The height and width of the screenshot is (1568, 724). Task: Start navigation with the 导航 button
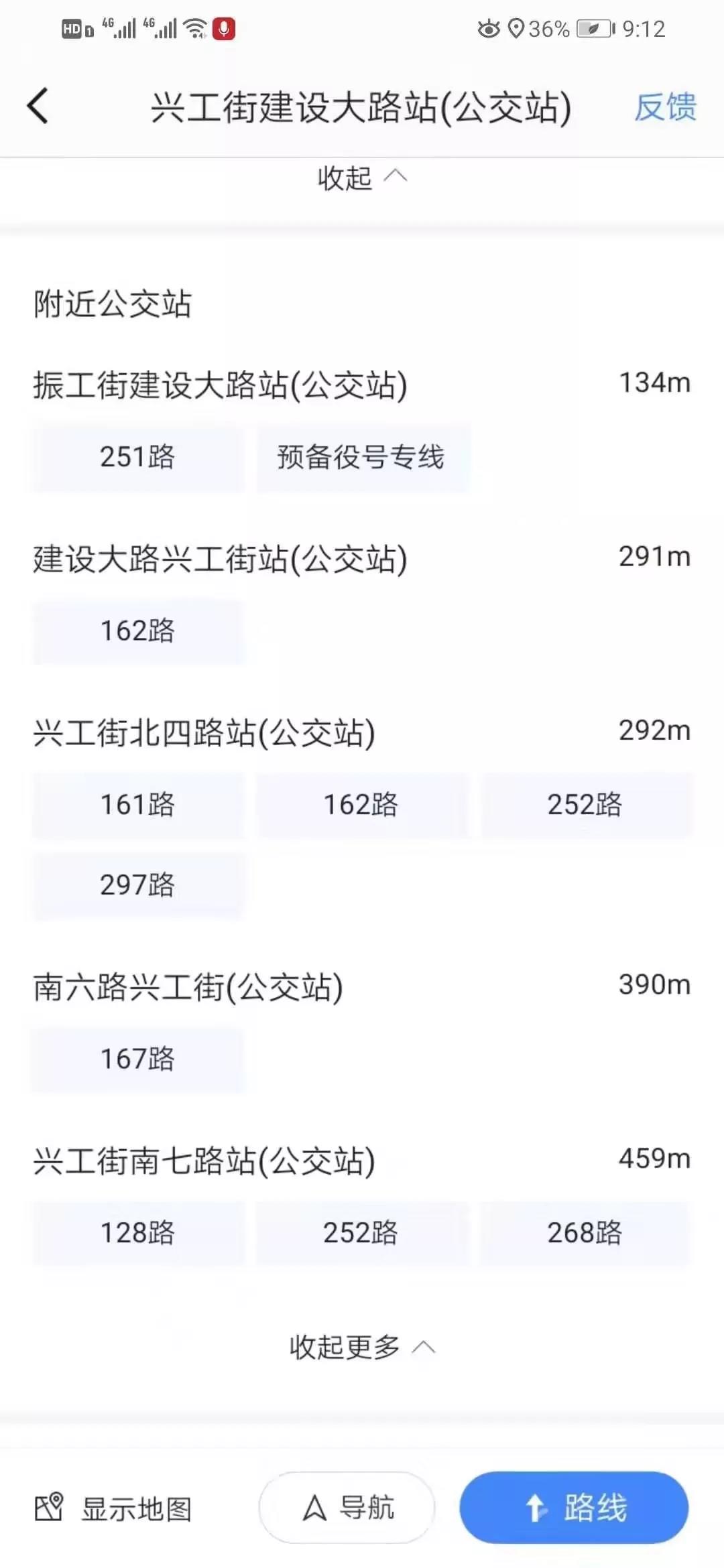(x=347, y=1508)
